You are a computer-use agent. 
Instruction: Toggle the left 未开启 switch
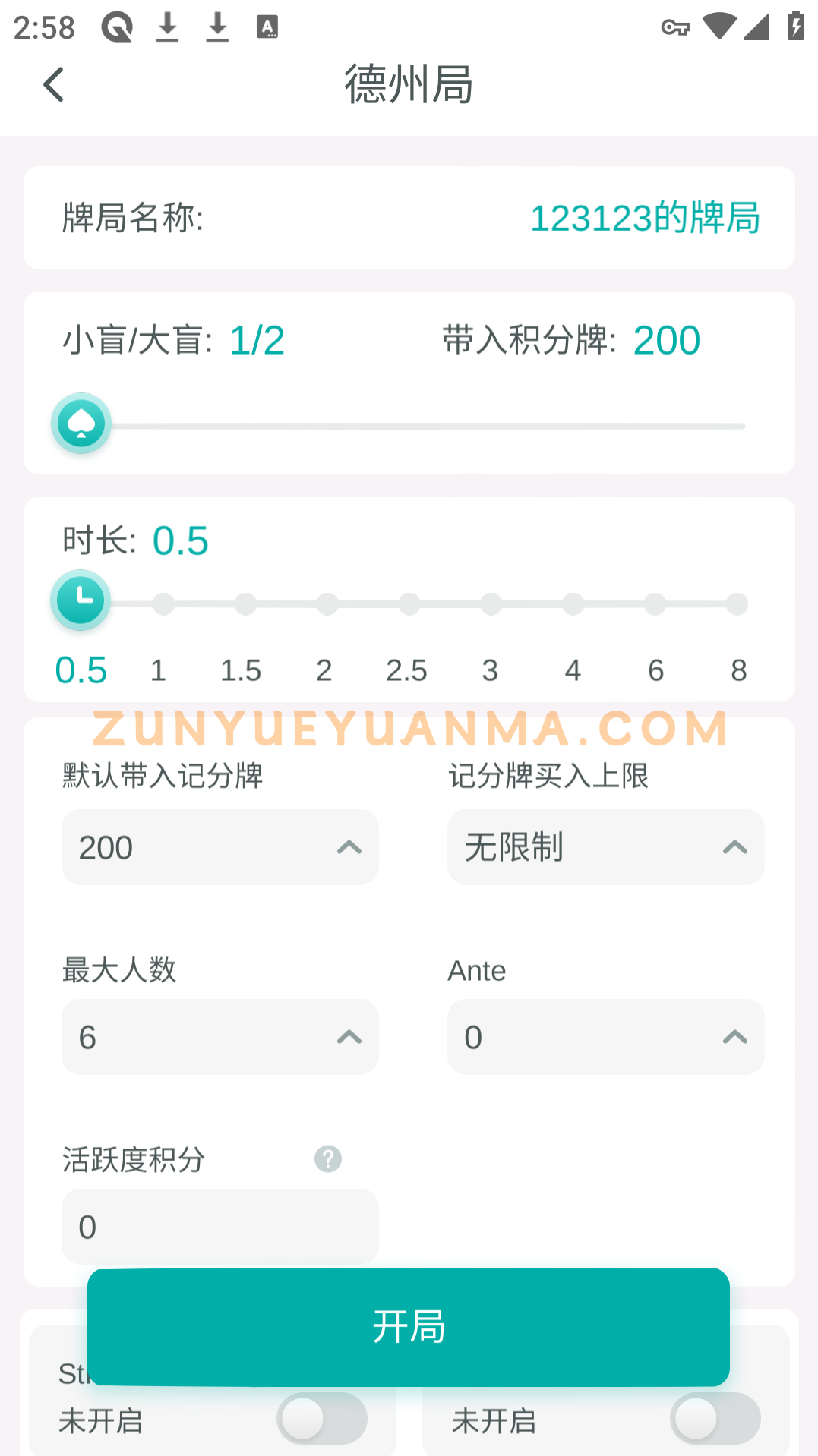(x=322, y=1418)
